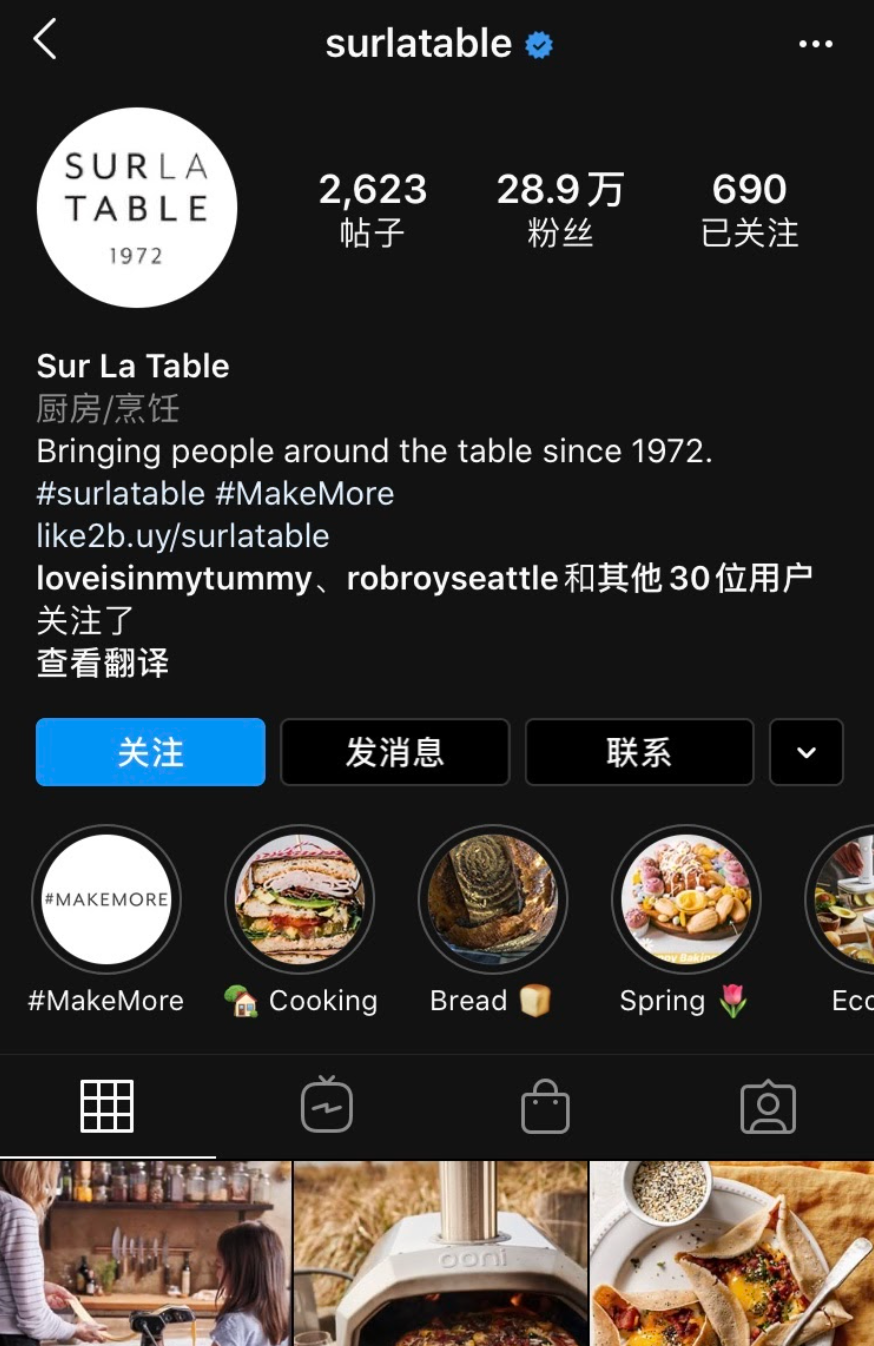Tap the 联系 contact button
The image size is (874, 1346).
pos(639,752)
